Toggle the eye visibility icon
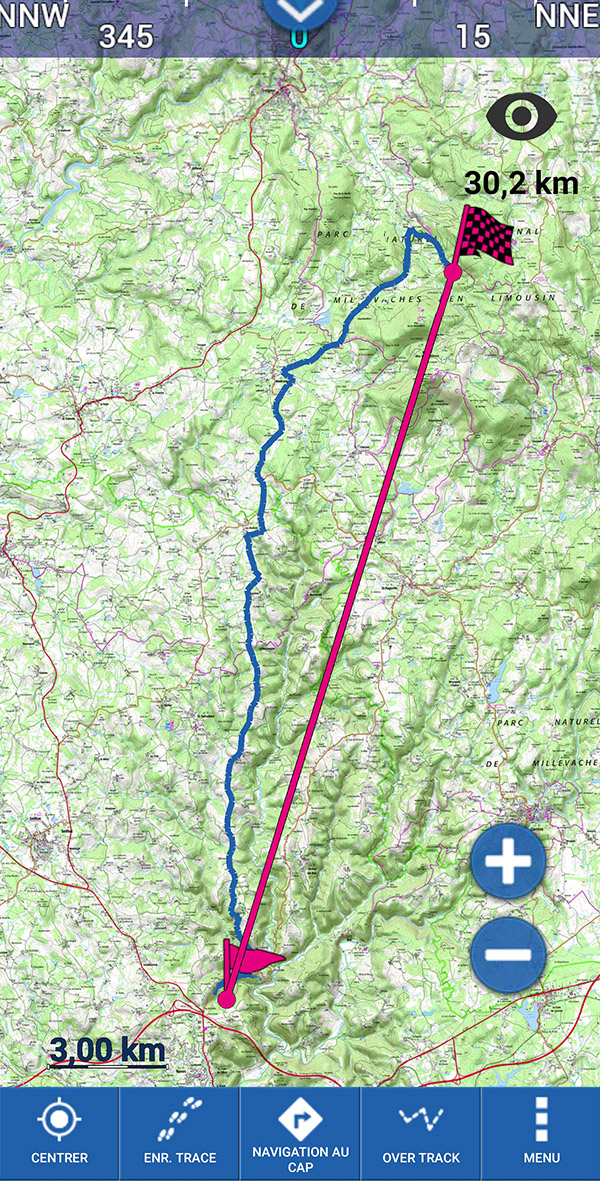 520,117
